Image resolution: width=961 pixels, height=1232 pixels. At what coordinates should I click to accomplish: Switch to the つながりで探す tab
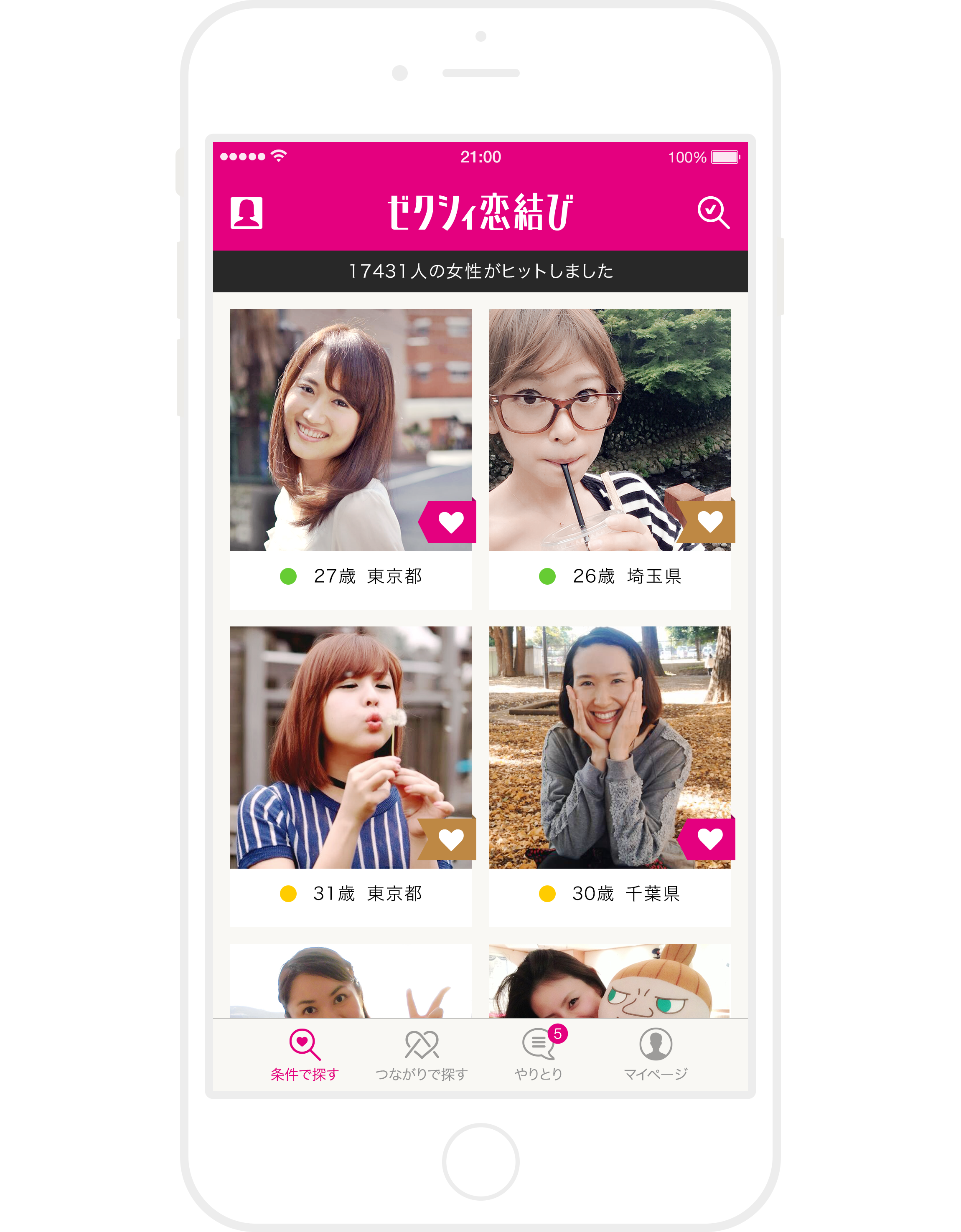(x=422, y=1055)
